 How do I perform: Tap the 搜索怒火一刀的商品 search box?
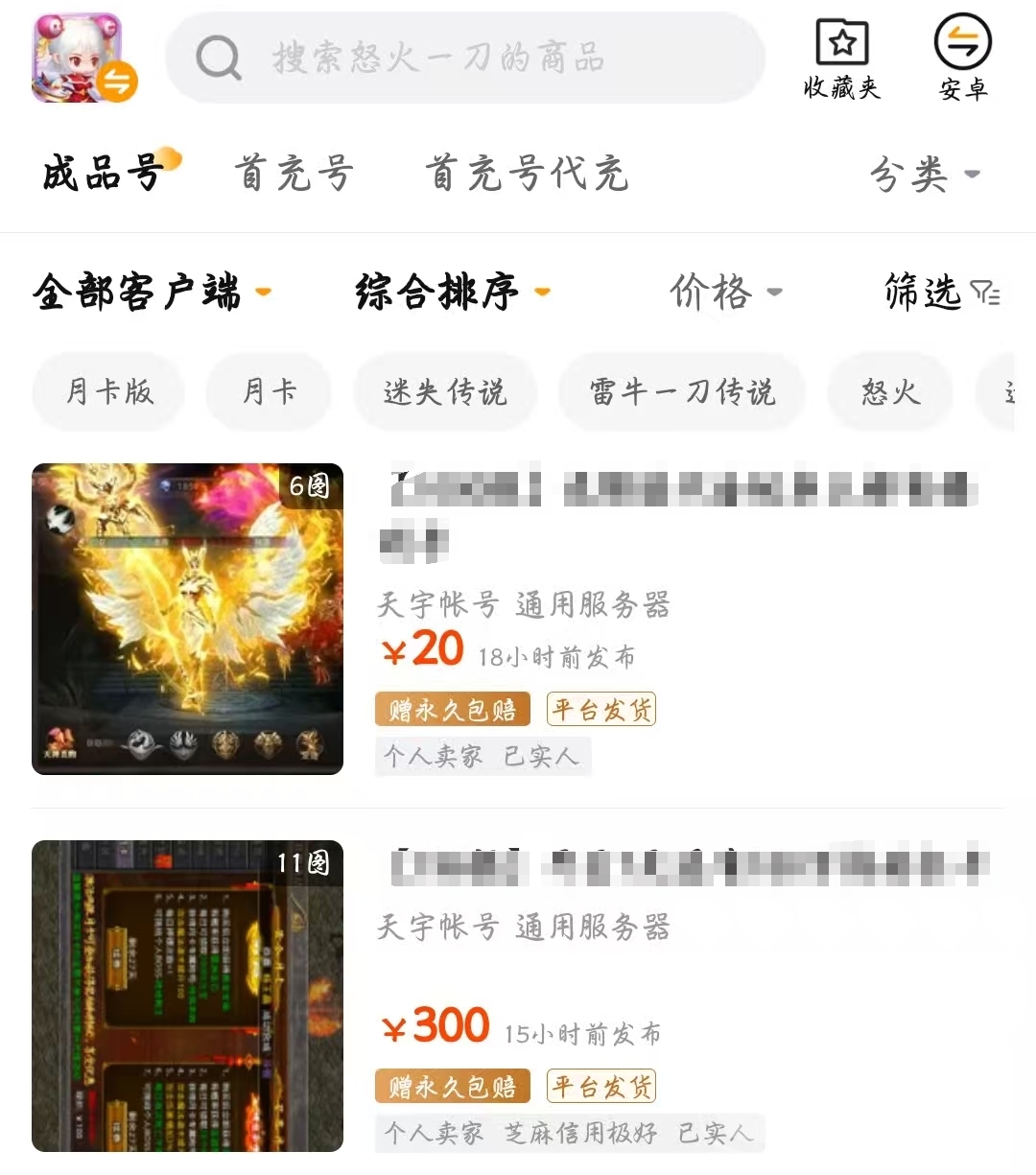pos(465,59)
